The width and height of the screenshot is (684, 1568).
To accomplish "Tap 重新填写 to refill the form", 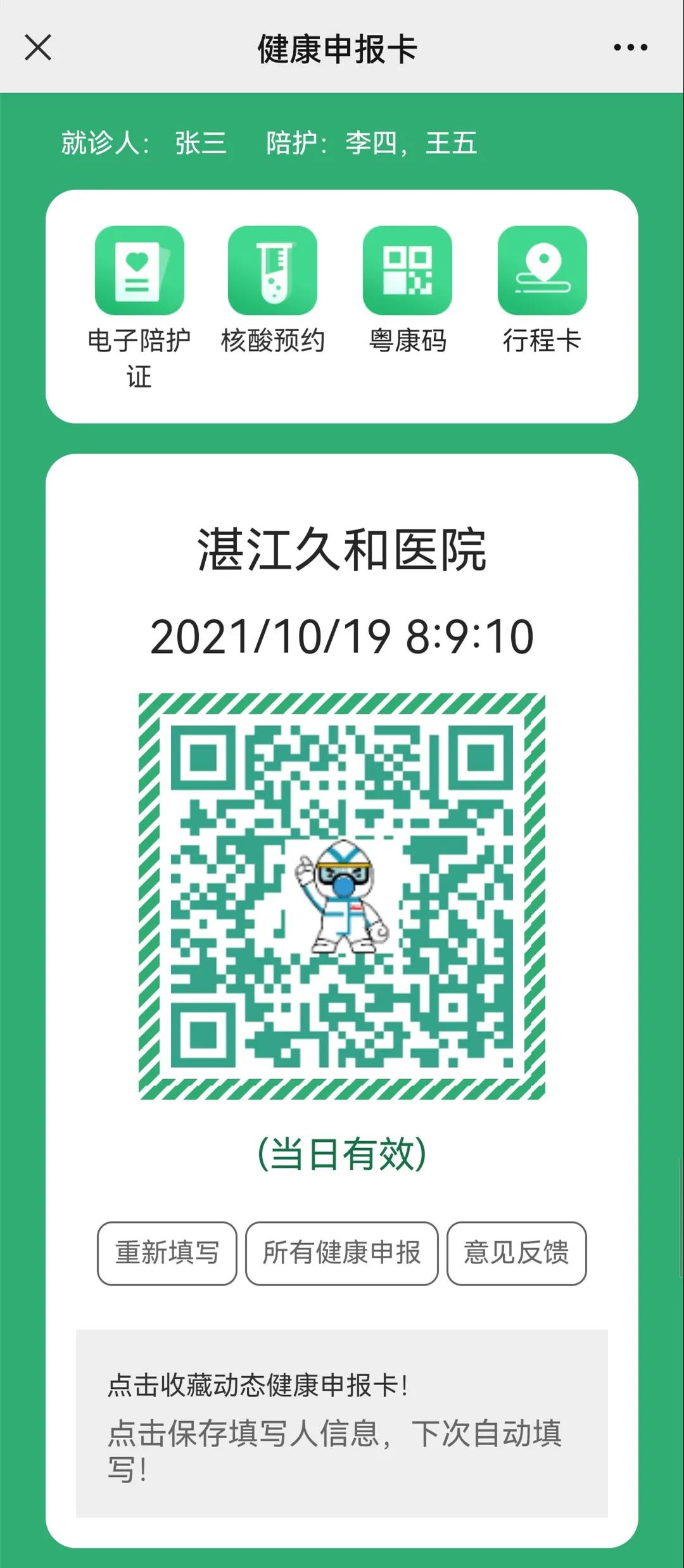I will coord(167,1253).
